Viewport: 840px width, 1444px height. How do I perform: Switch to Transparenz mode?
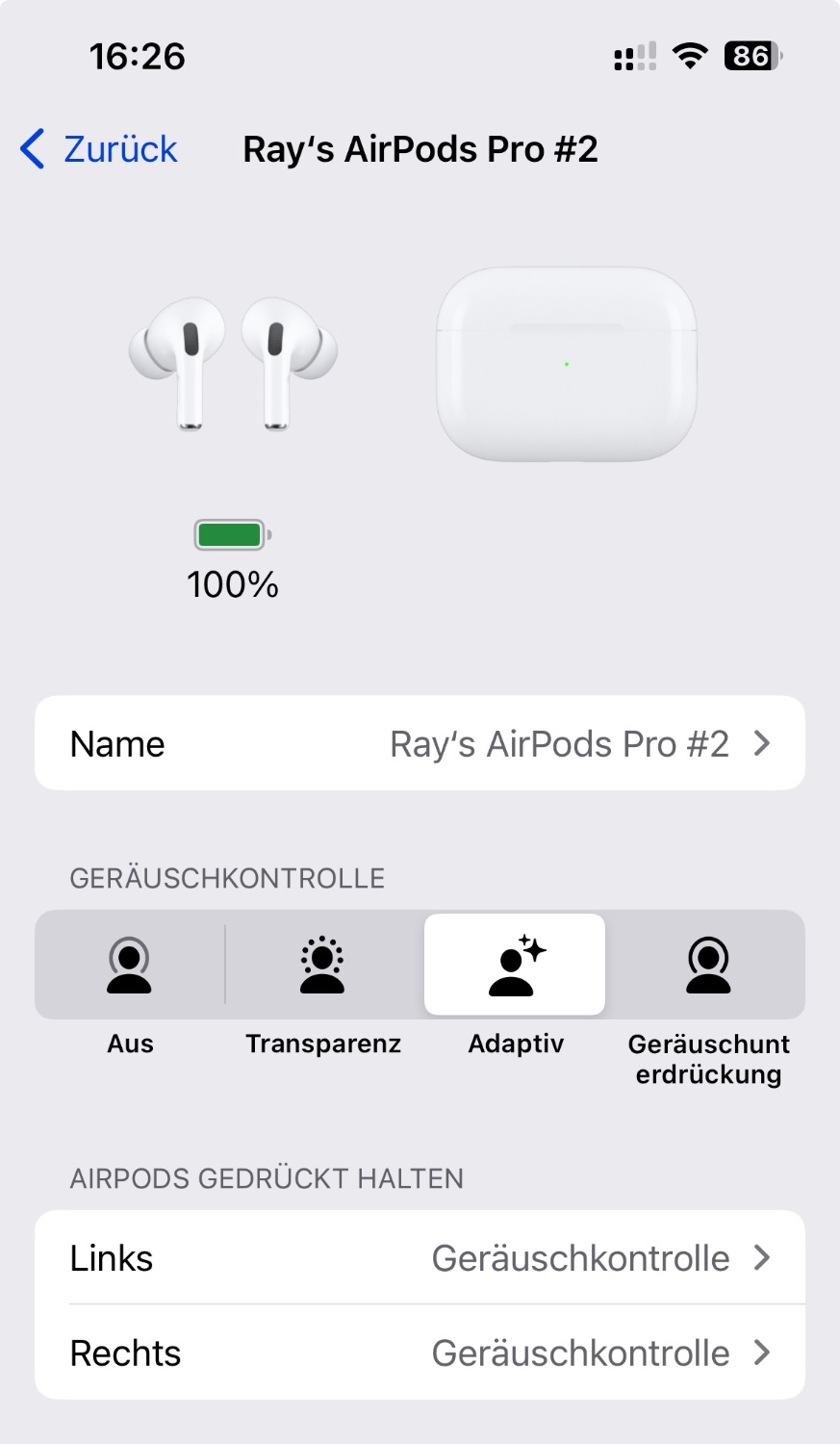[x=322, y=965]
